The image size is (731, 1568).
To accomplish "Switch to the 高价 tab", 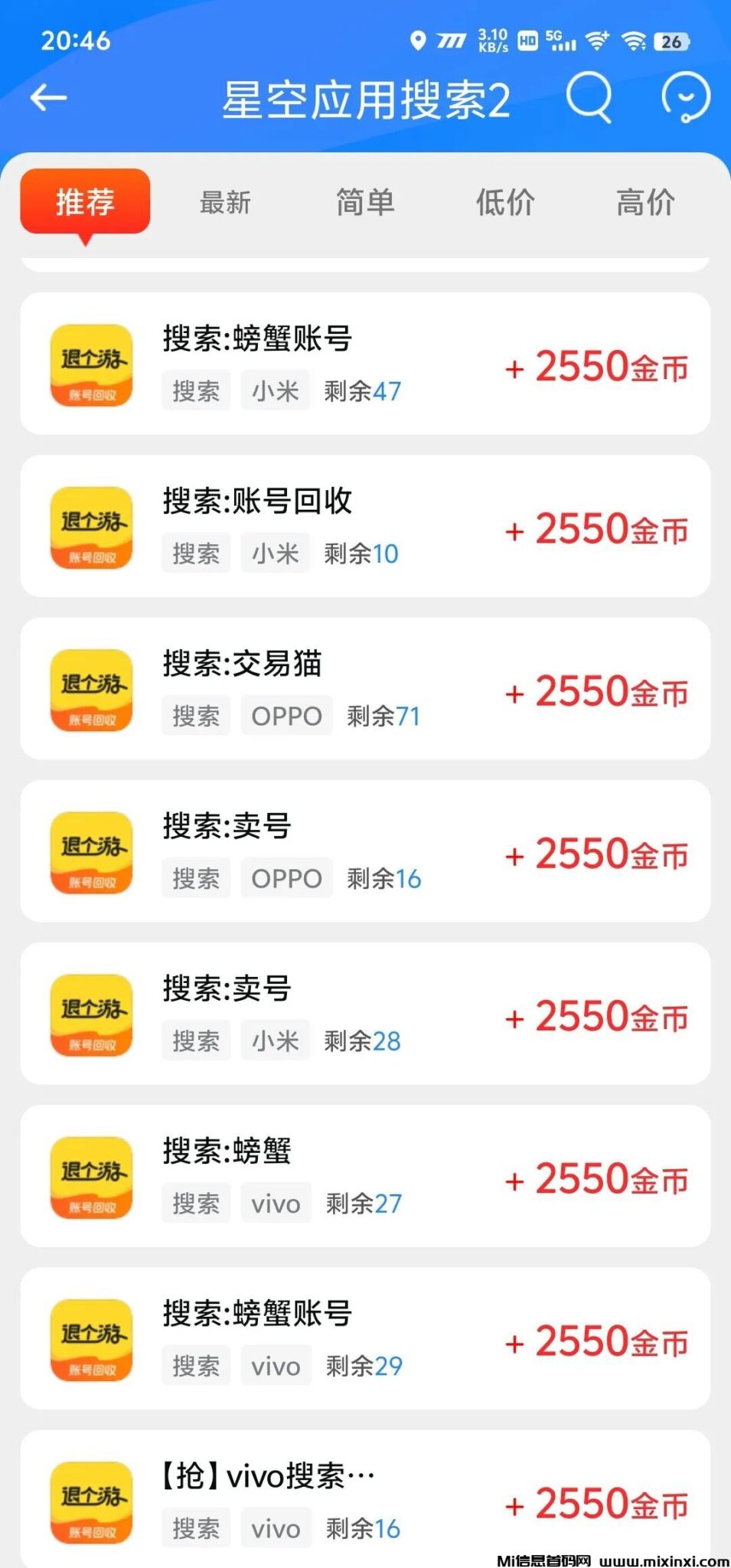I will point(645,203).
